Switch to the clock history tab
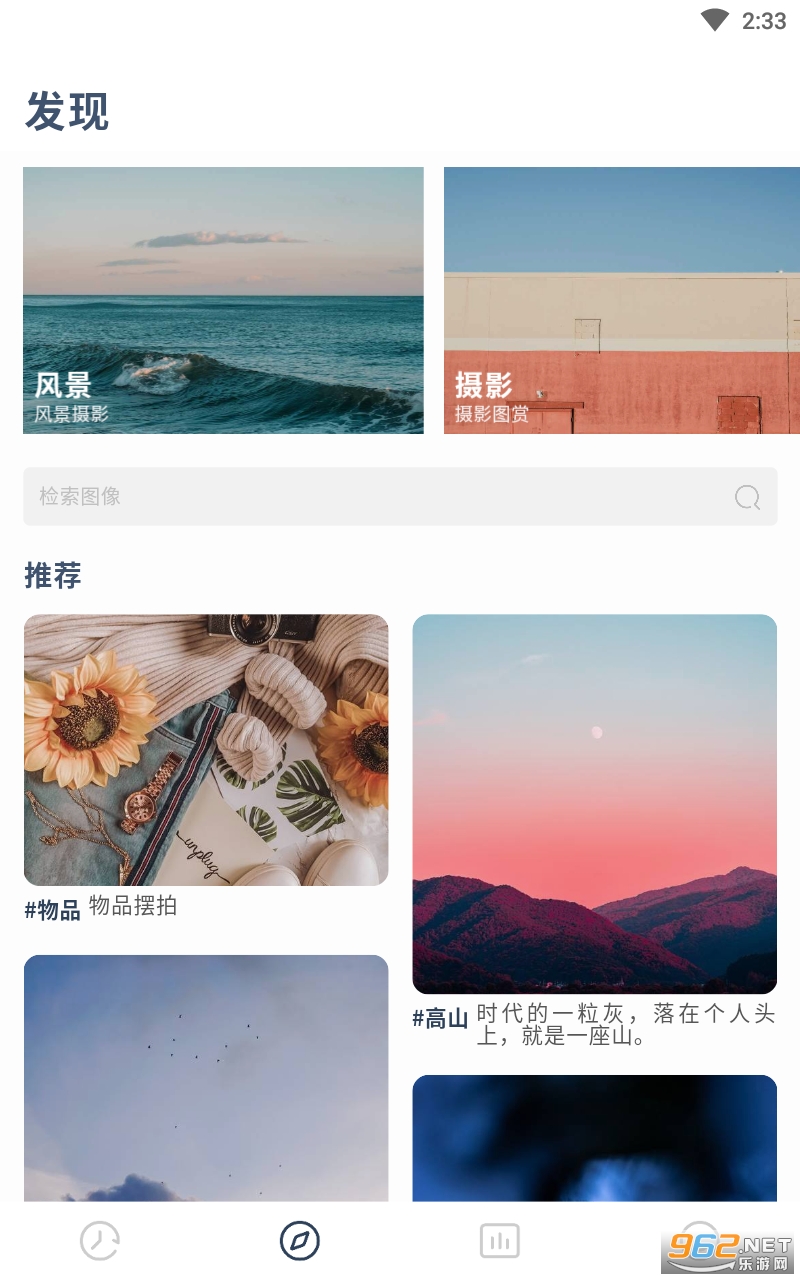This screenshot has height=1280, width=800. [x=100, y=1241]
